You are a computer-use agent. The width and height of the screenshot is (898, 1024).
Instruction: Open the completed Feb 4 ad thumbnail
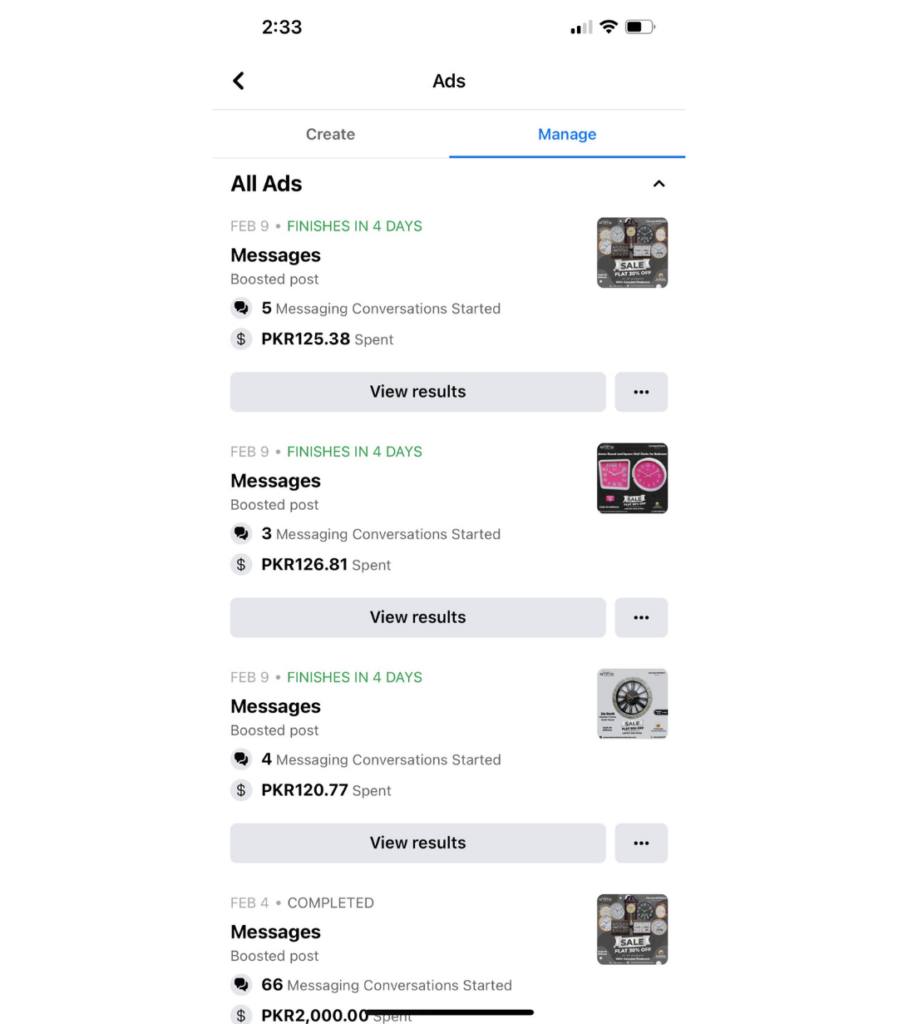click(x=632, y=929)
